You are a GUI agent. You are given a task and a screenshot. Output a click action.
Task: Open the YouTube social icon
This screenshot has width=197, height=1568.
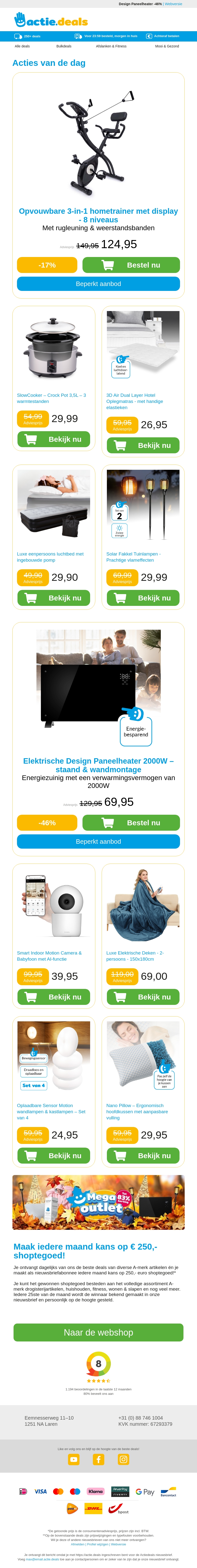74,1460
